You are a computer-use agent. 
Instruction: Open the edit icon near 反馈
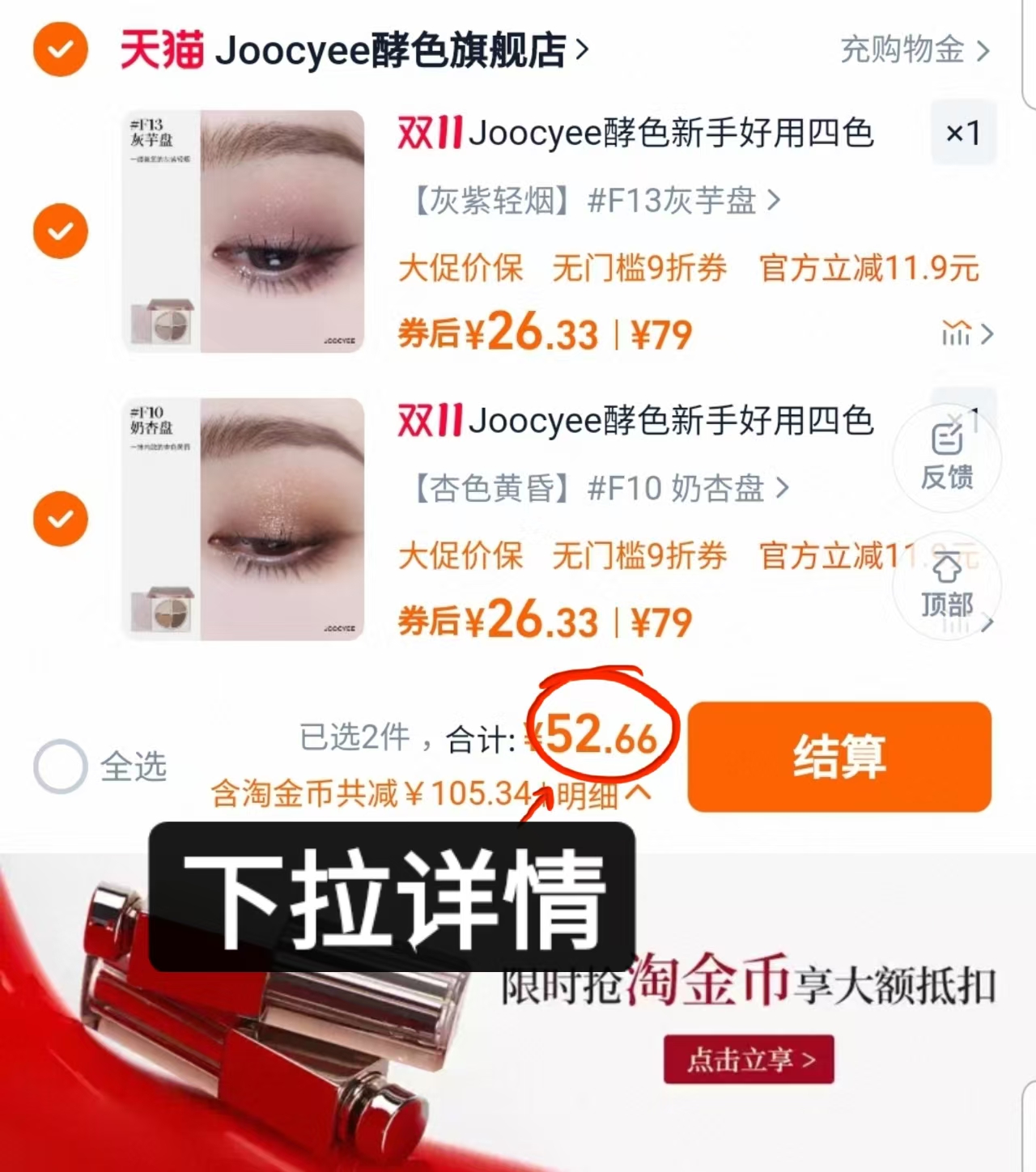tap(945, 437)
